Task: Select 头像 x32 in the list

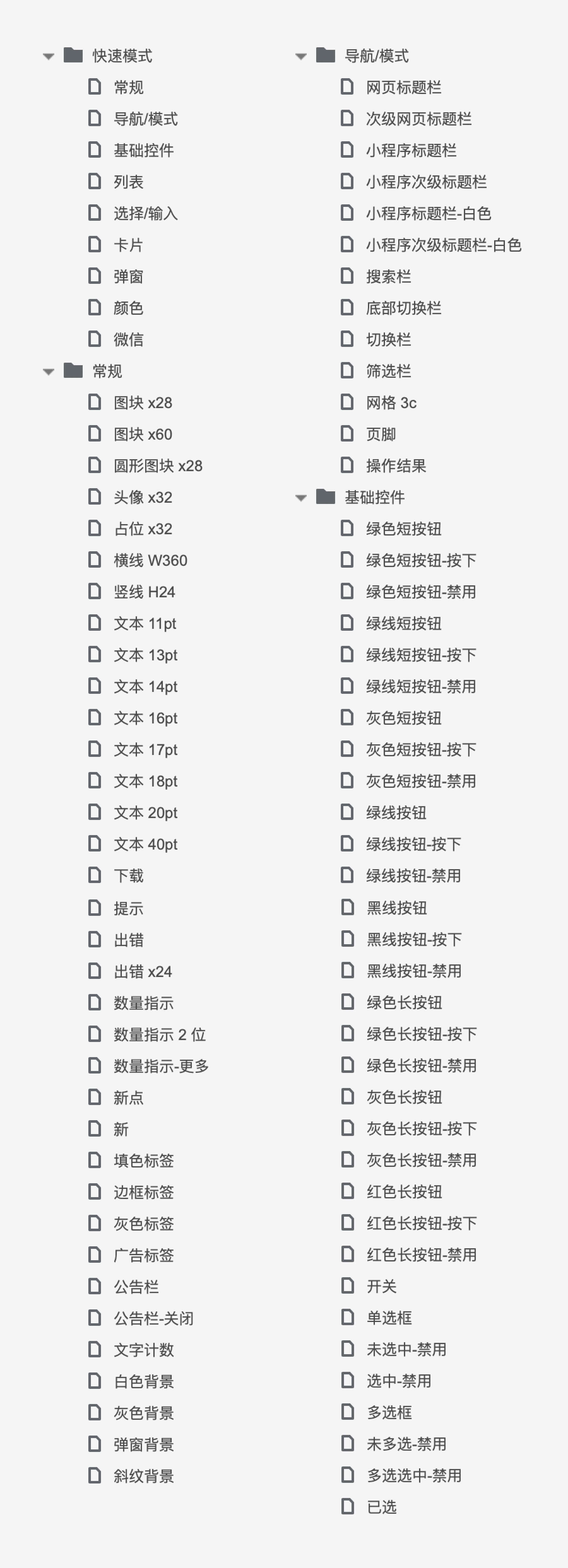Action: (142, 498)
